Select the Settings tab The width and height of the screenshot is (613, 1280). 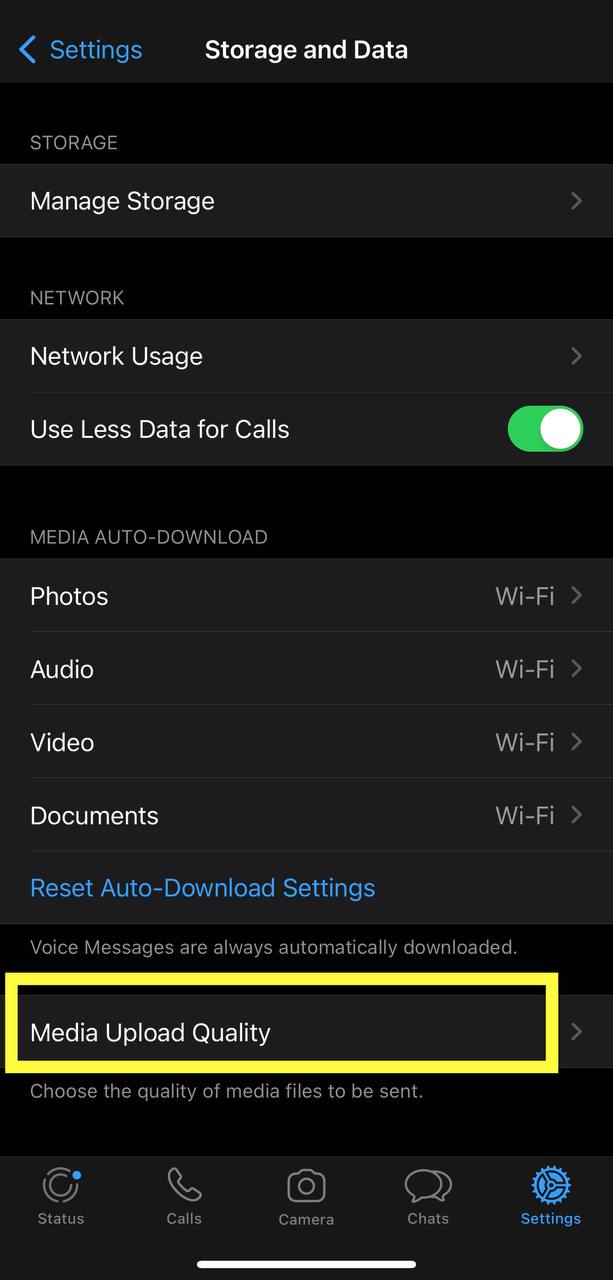point(550,1196)
